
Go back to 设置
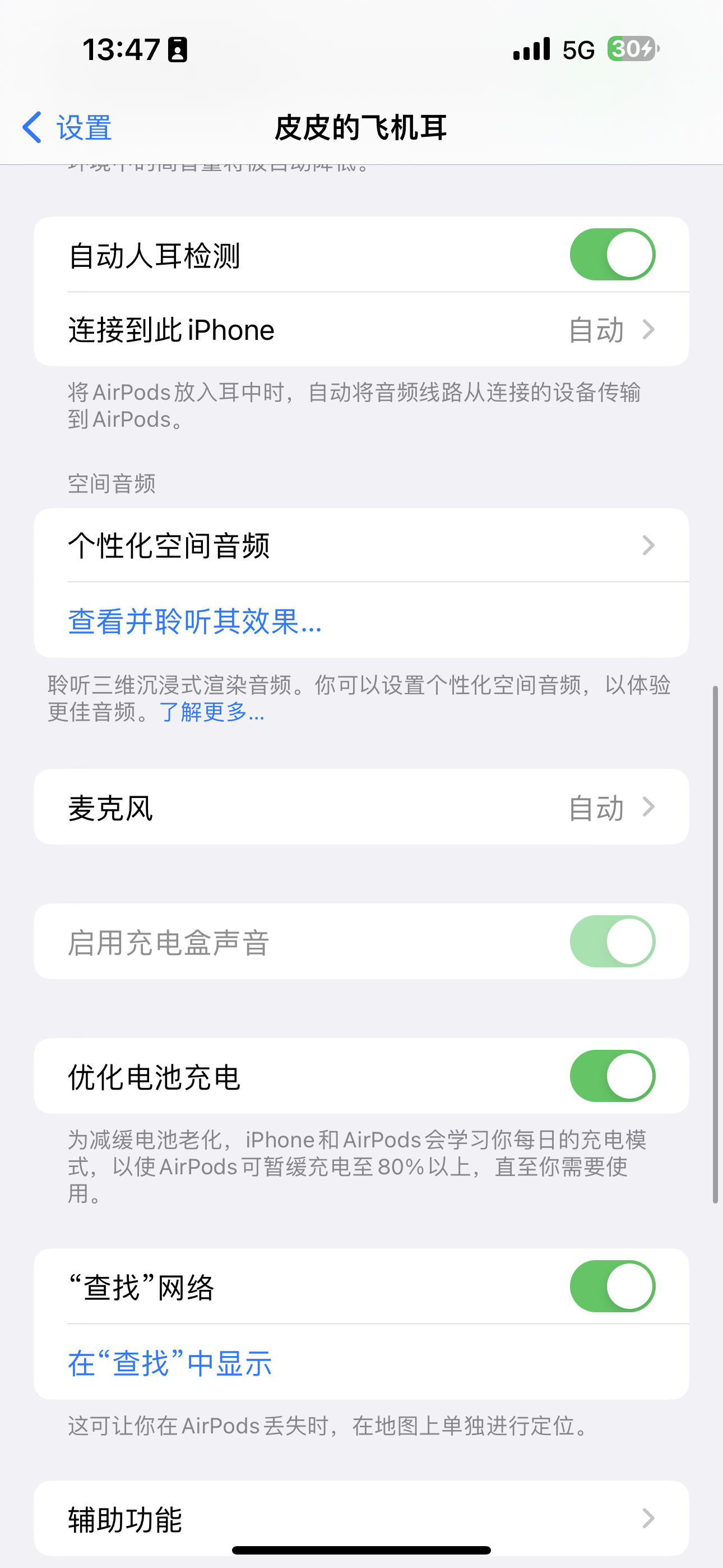pos(67,128)
